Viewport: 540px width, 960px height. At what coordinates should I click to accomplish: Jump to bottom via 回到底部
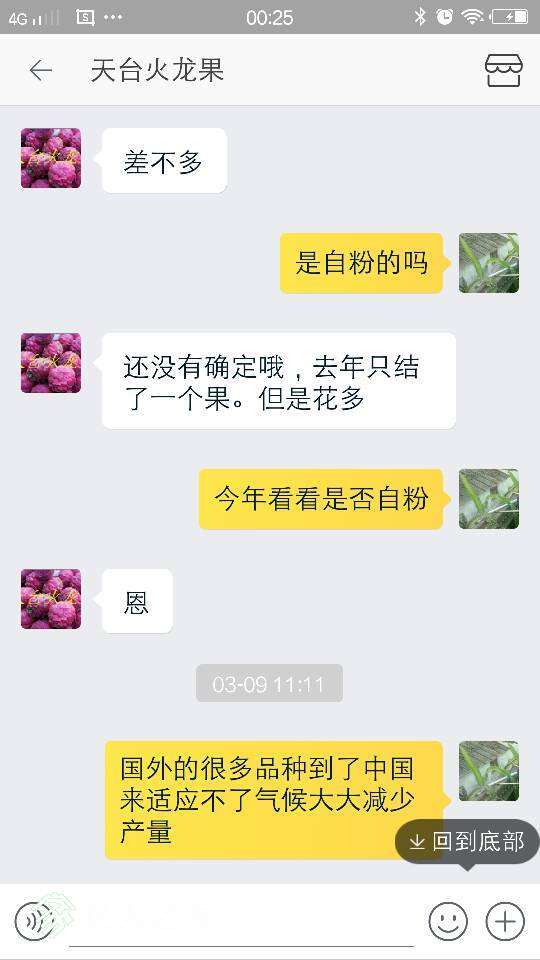pos(468,842)
